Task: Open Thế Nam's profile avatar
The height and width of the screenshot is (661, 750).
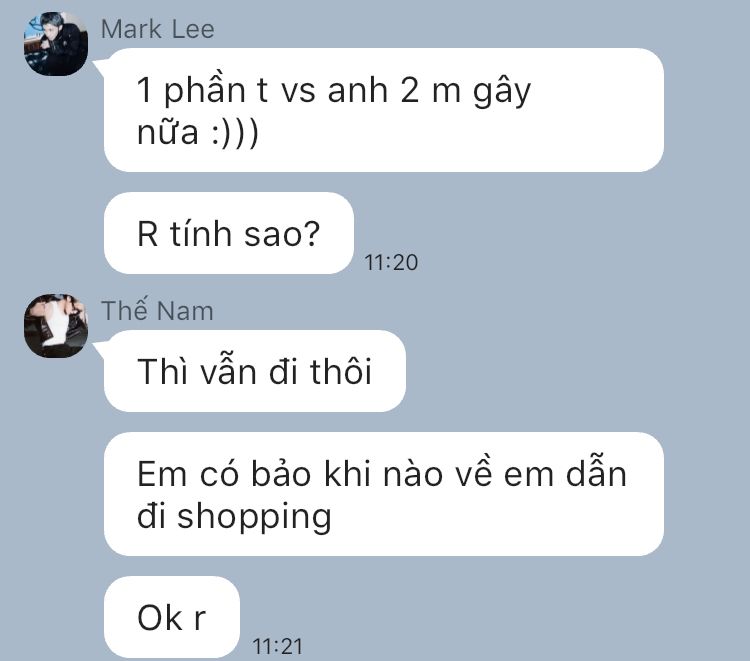Action: (56, 326)
